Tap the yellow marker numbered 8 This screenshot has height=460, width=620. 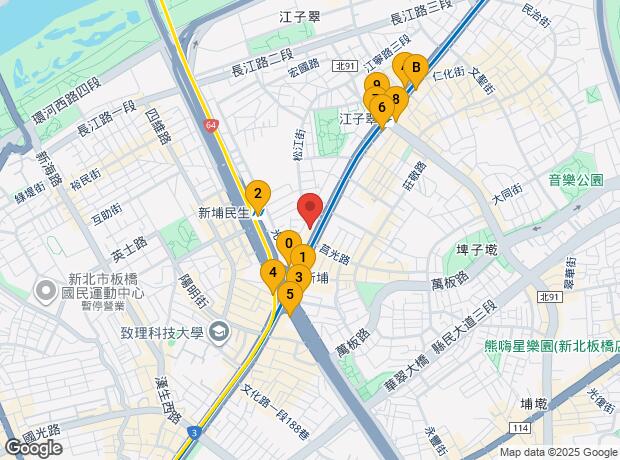pyautogui.click(x=396, y=99)
